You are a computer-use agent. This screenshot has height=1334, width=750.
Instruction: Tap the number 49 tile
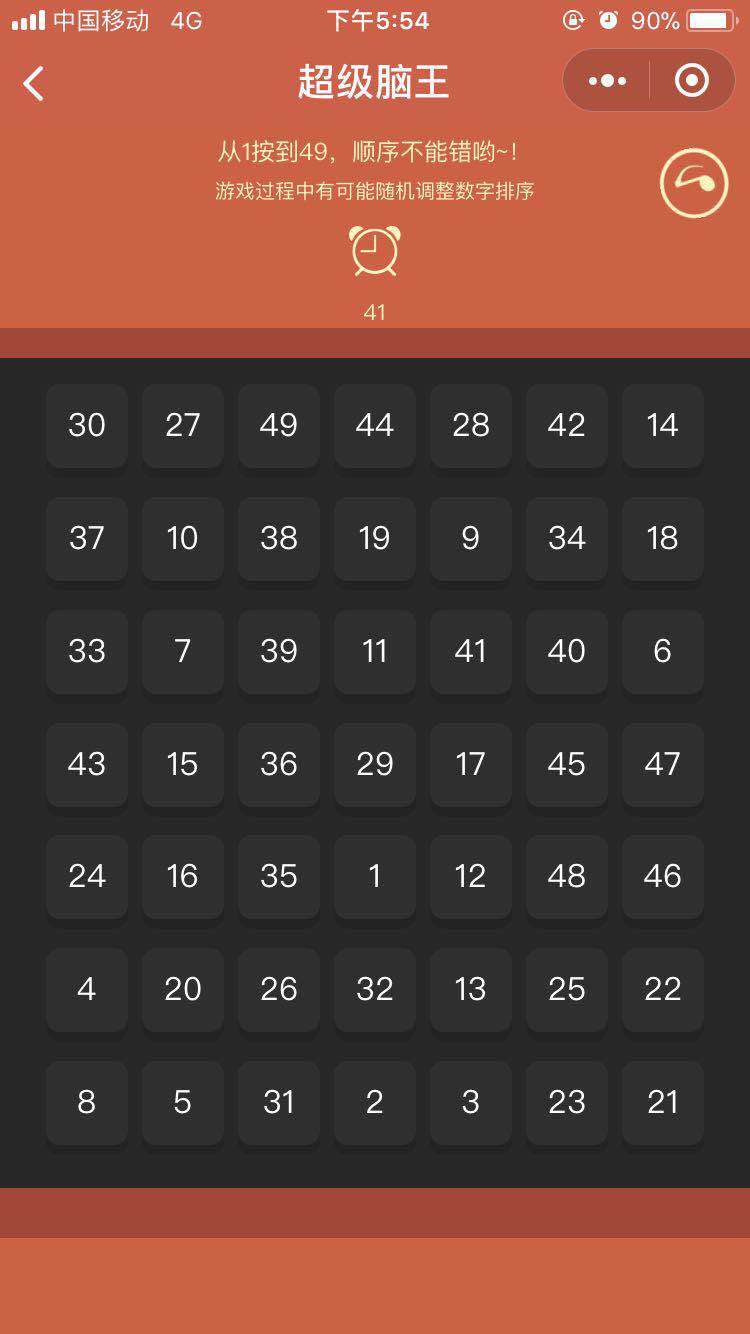pos(279,425)
